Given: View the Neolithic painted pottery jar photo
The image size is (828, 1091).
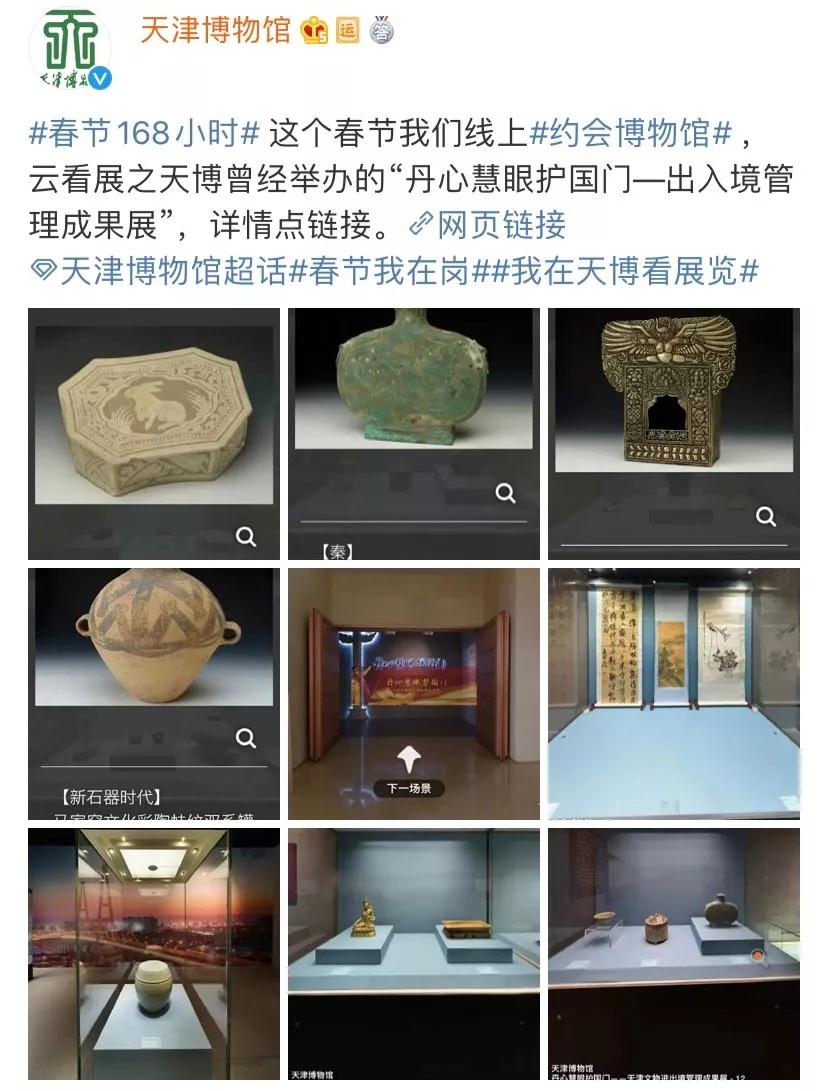Looking at the screenshot, I should point(153,693).
